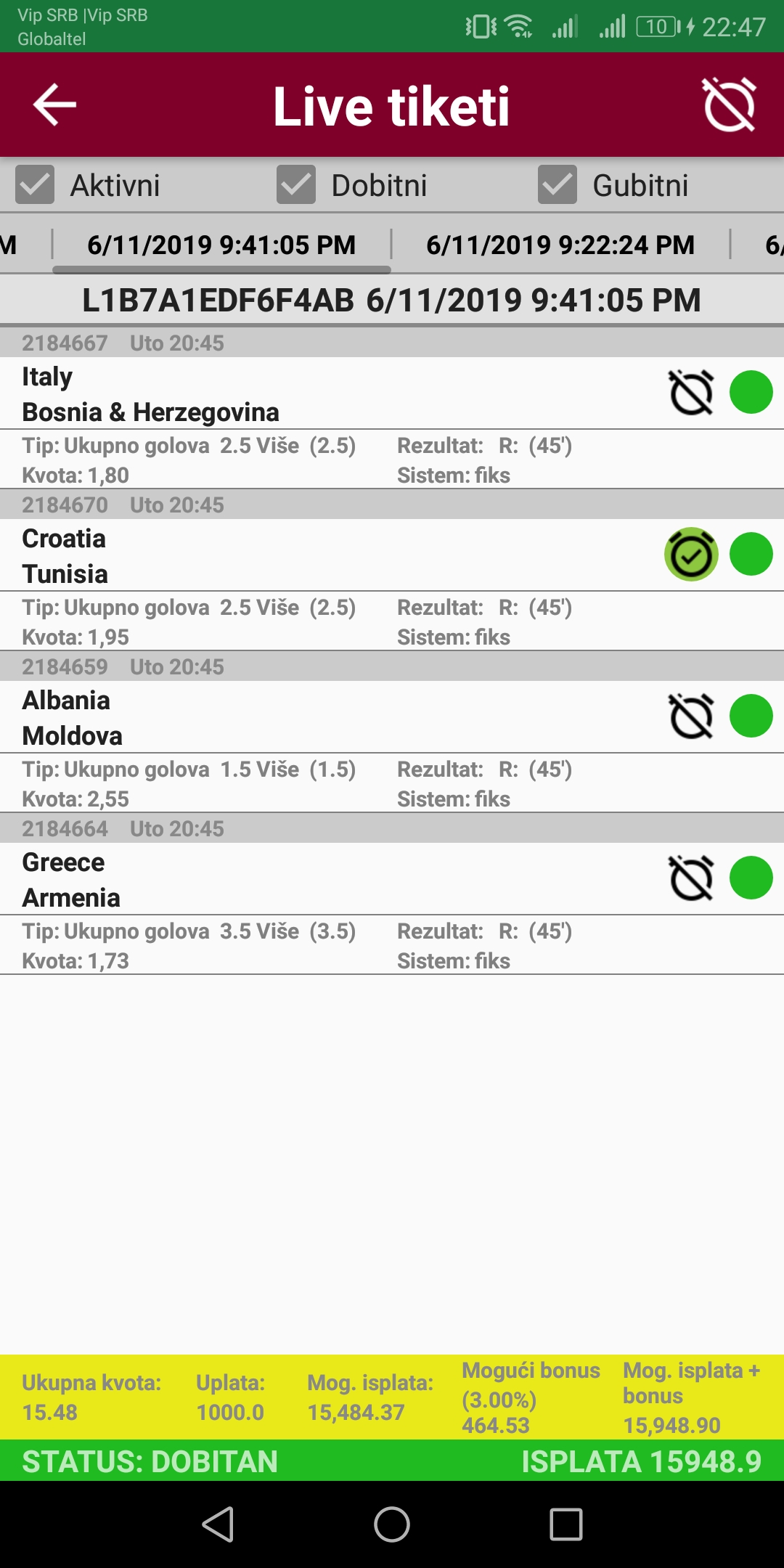Tap the system home button
784x1568 pixels.
coord(392,1524)
